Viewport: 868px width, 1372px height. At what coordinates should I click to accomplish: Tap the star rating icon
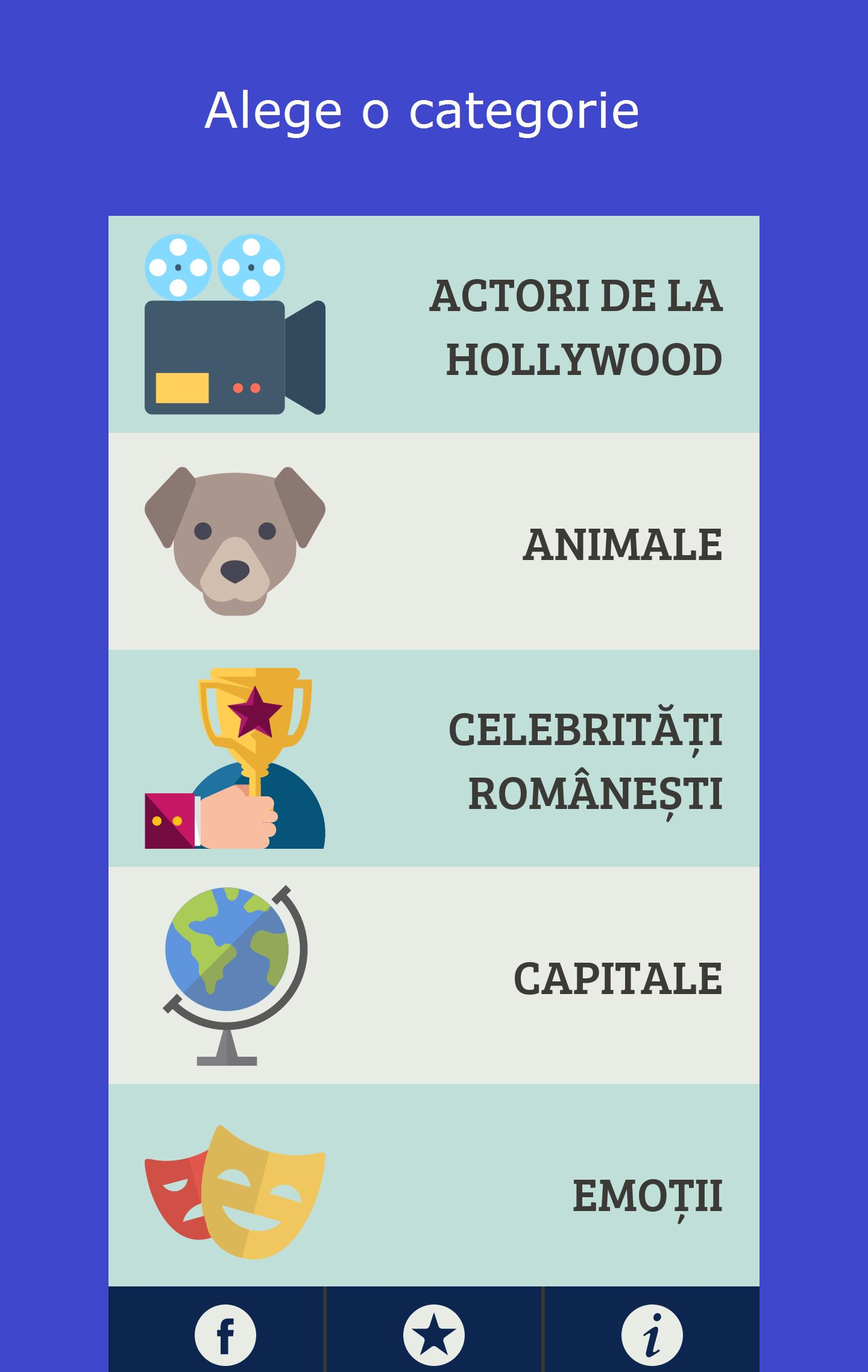pos(434,1335)
